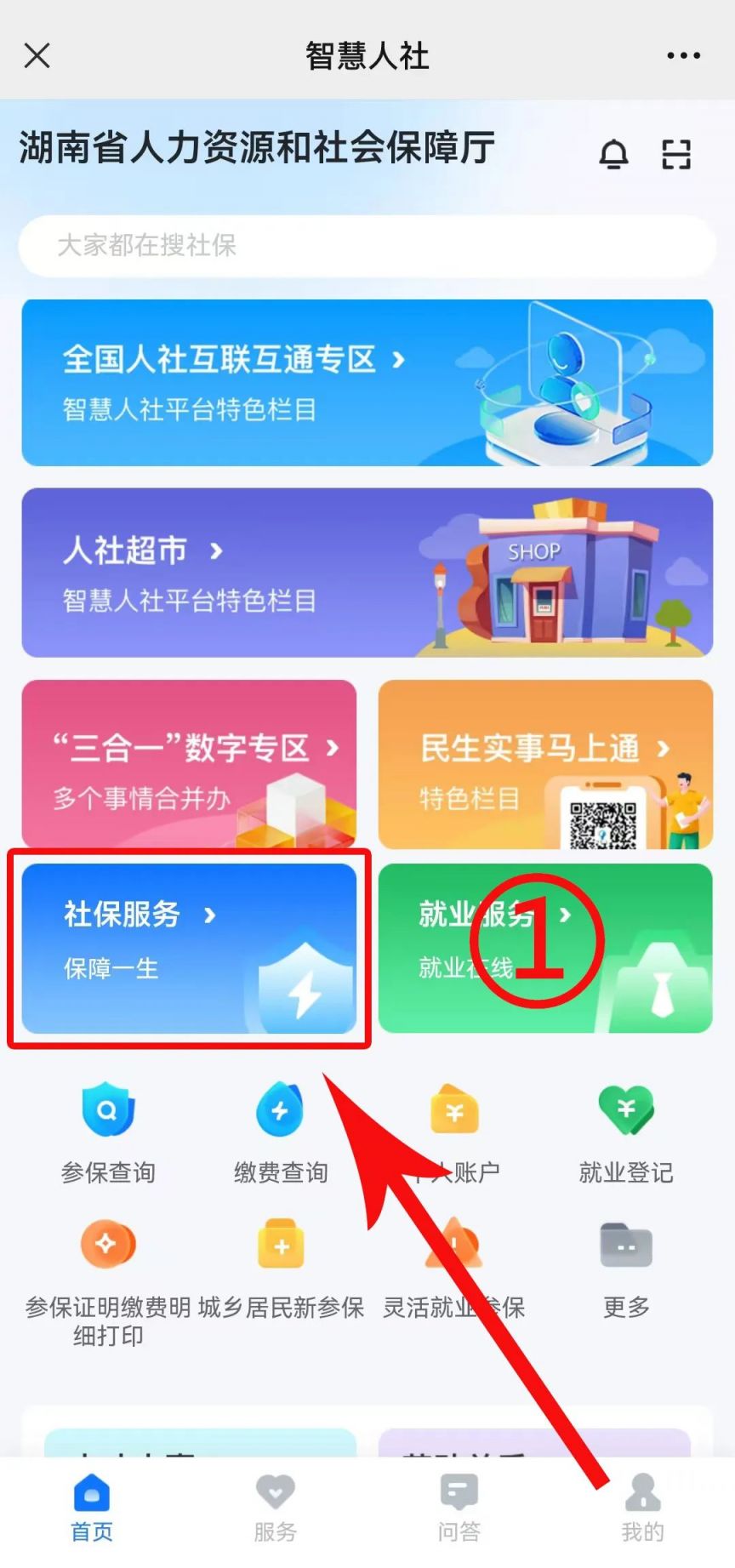Open 民生实事马上通 card

click(x=545, y=764)
